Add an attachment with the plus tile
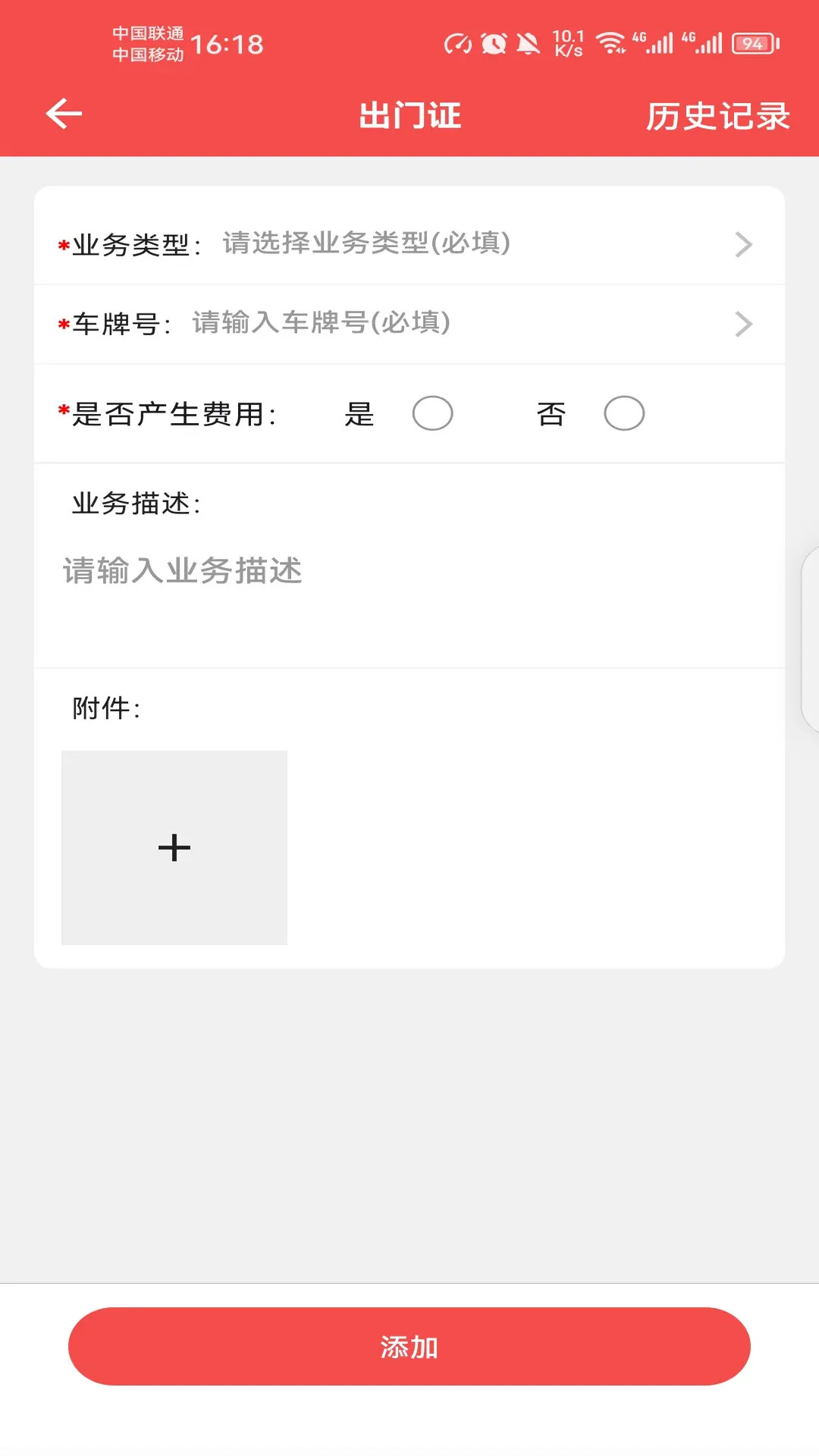The height and width of the screenshot is (1456, 819). pos(174,847)
